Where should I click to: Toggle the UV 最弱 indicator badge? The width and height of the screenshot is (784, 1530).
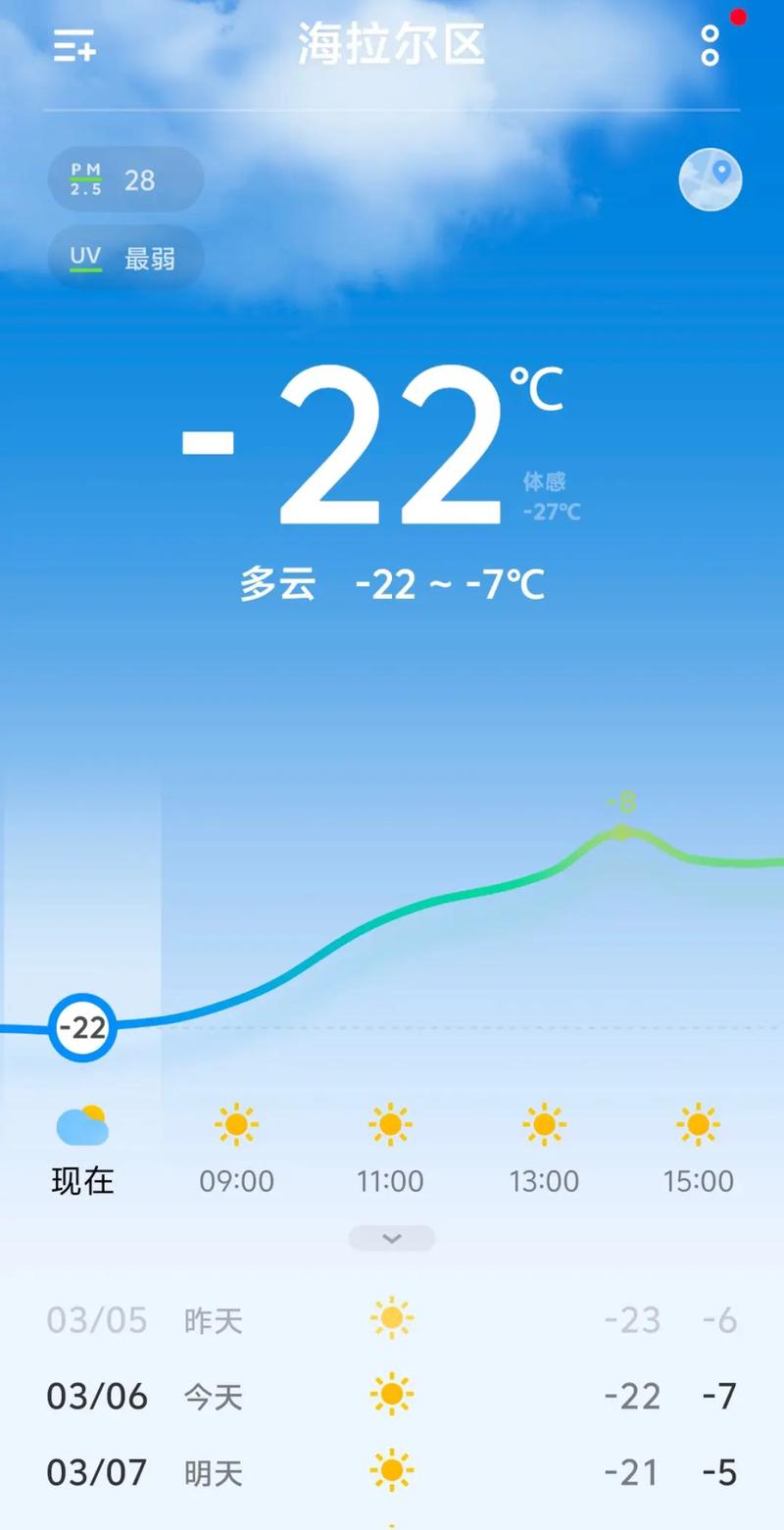click(125, 256)
